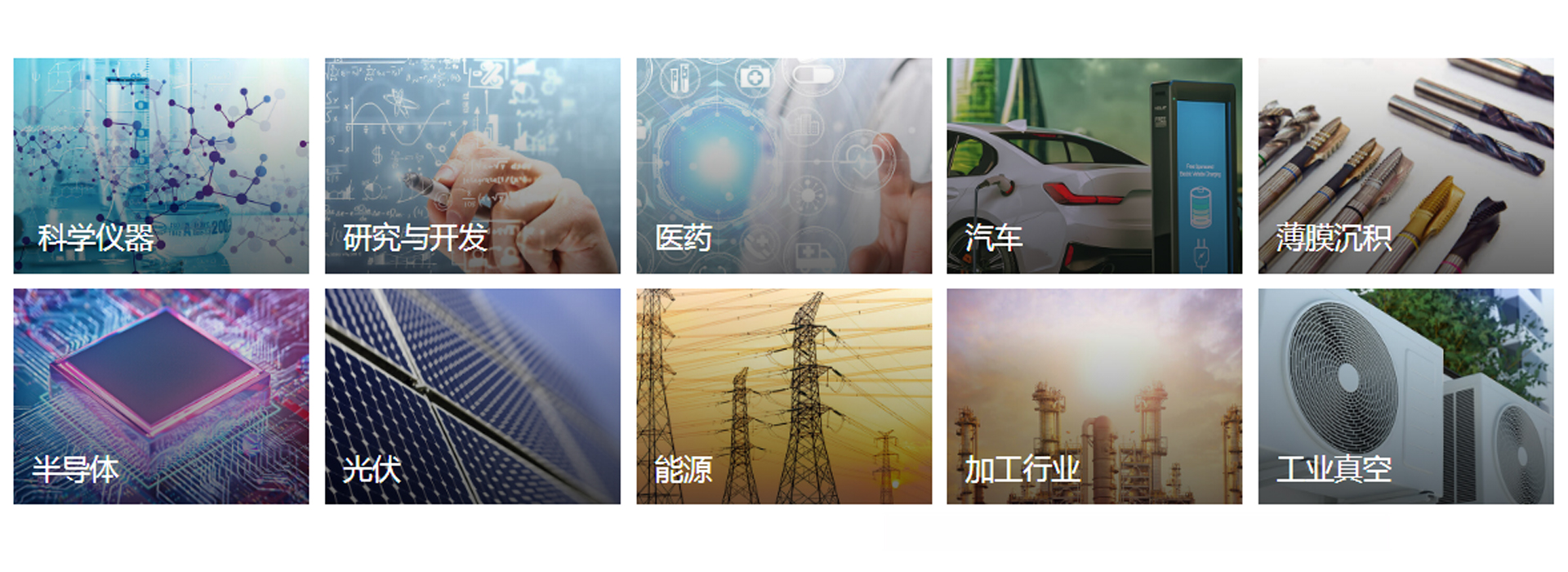Choose the 能源 category card
Screen dimensions: 1568x572
pyautogui.click(x=784, y=396)
